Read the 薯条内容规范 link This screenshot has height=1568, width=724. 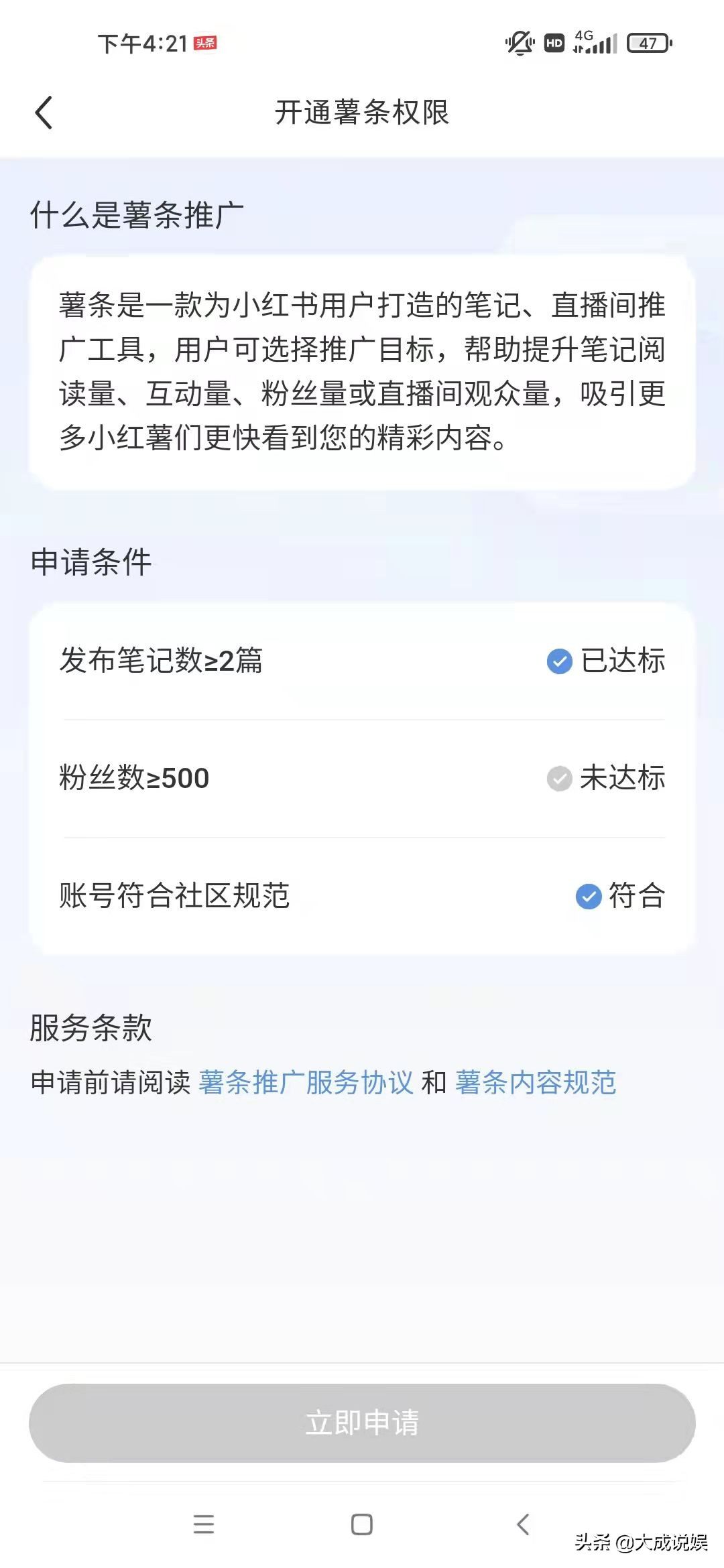536,1082
